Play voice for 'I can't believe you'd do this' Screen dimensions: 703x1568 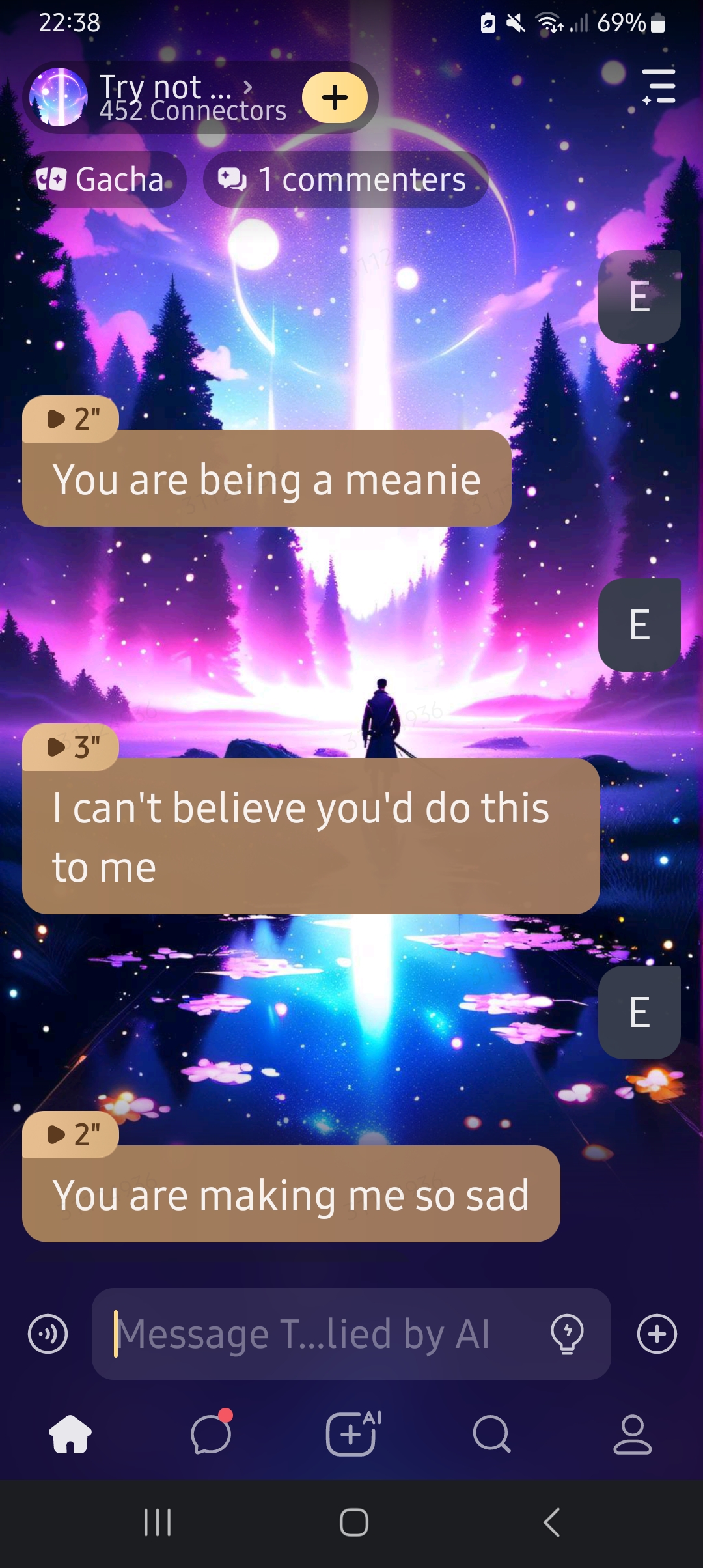70,747
